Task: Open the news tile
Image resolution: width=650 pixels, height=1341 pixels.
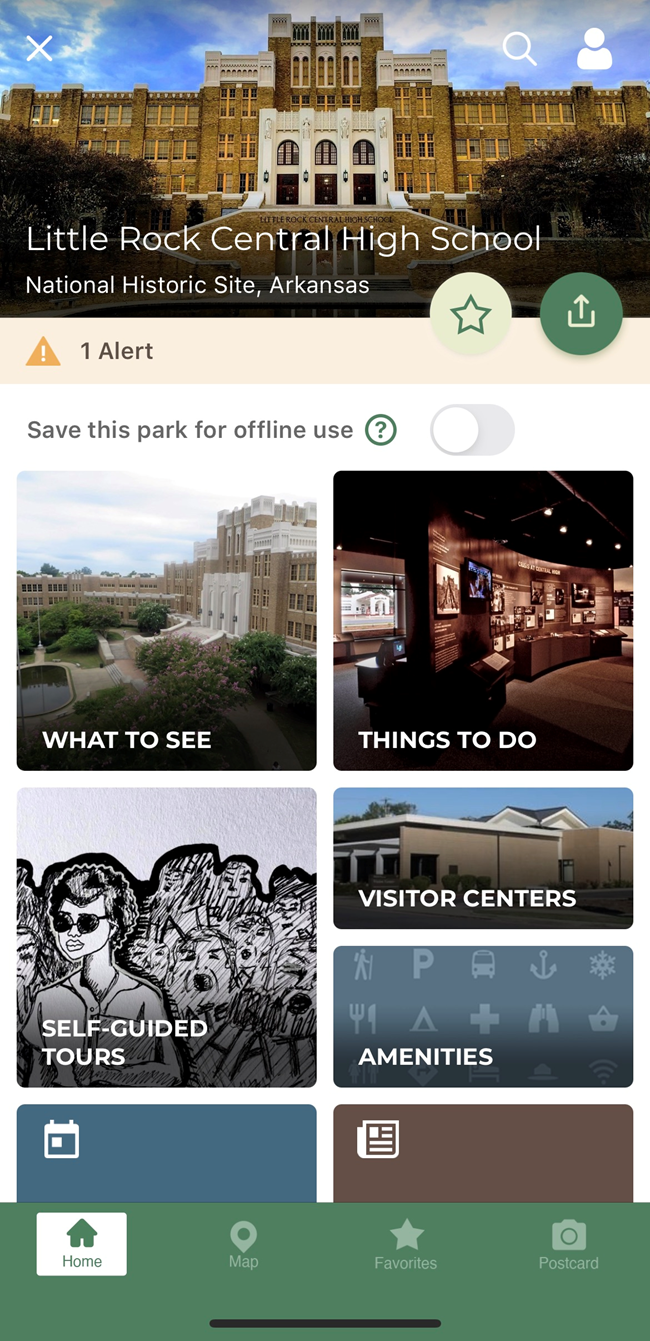Action: [483, 1152]
